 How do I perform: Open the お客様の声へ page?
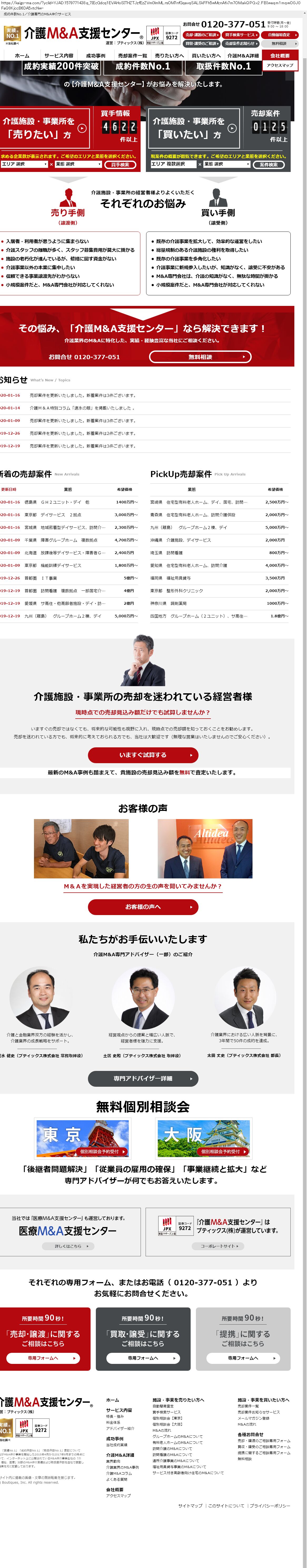[143, 906]
